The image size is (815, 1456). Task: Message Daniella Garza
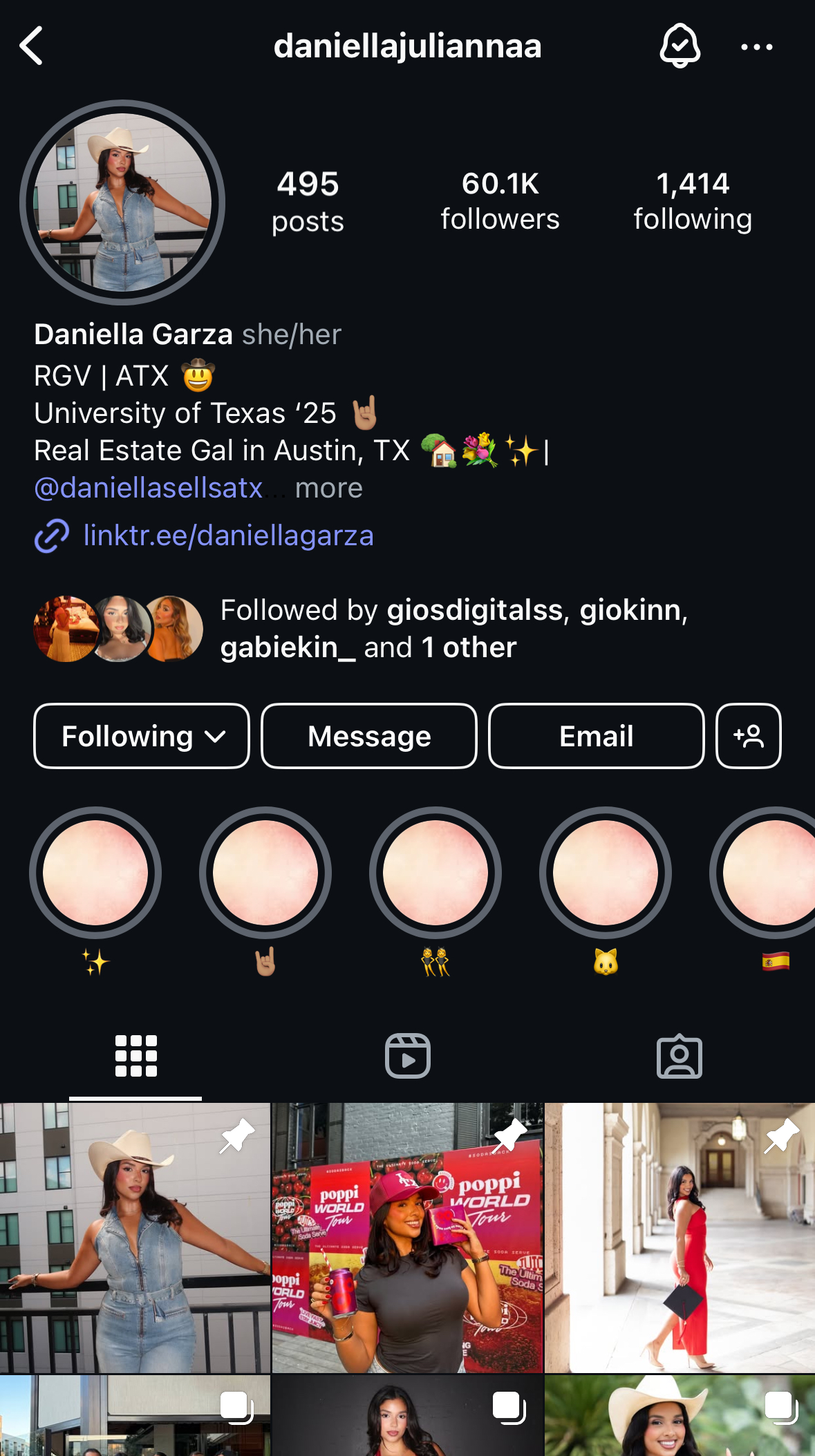click(x=369, y=736)
